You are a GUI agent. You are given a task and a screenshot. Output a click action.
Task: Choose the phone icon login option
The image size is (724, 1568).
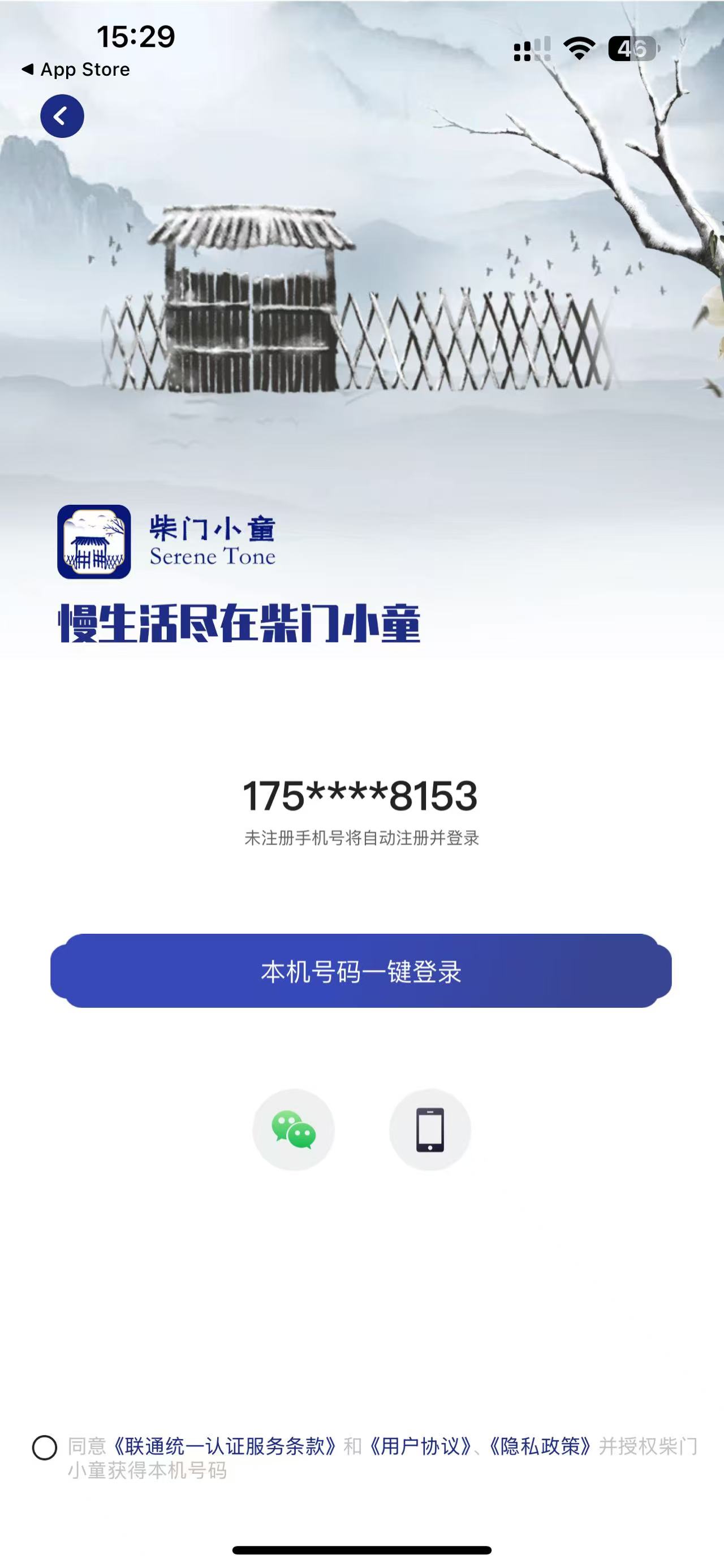pyautogui.click(x=430, y=1130)
